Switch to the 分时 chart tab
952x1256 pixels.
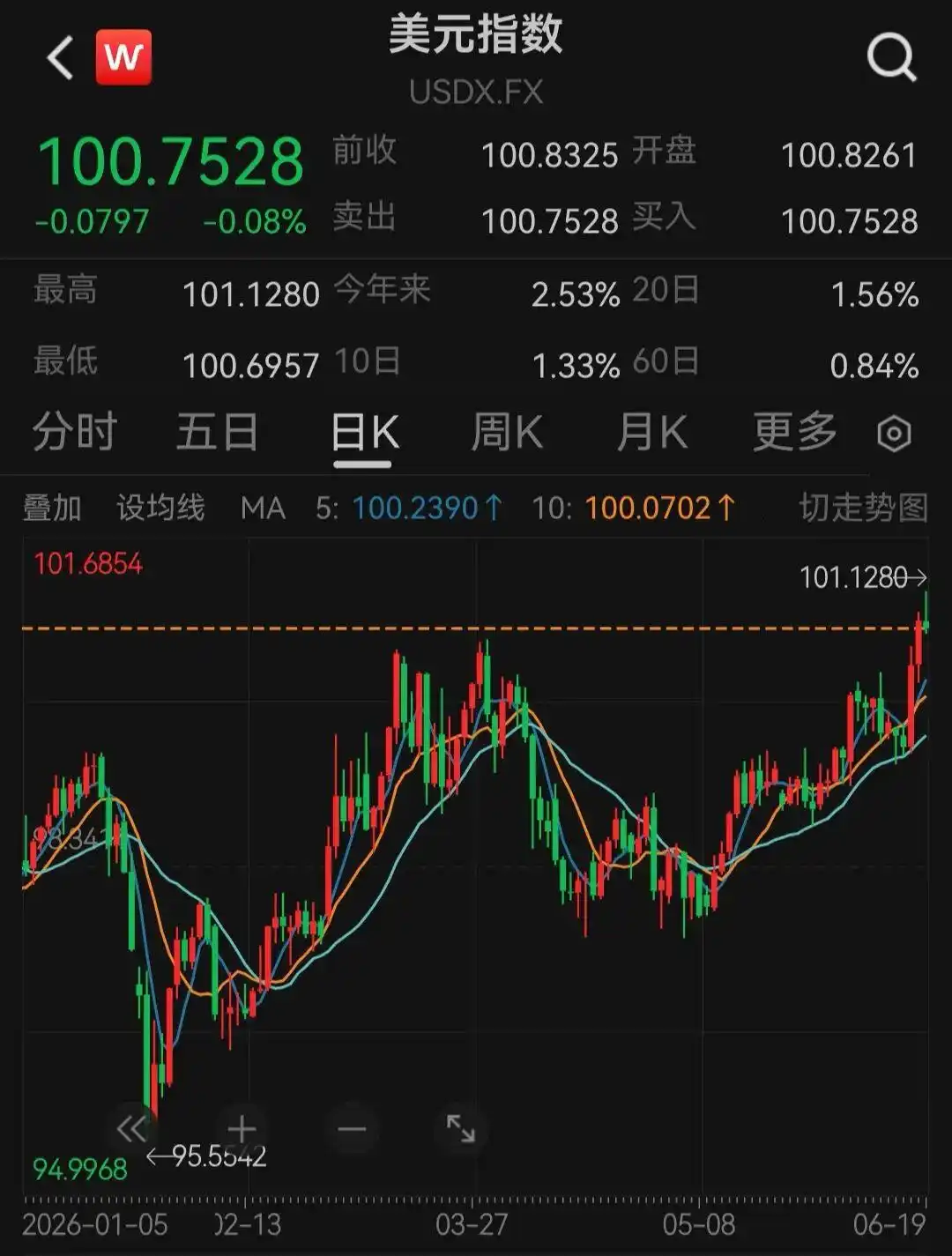75,432
